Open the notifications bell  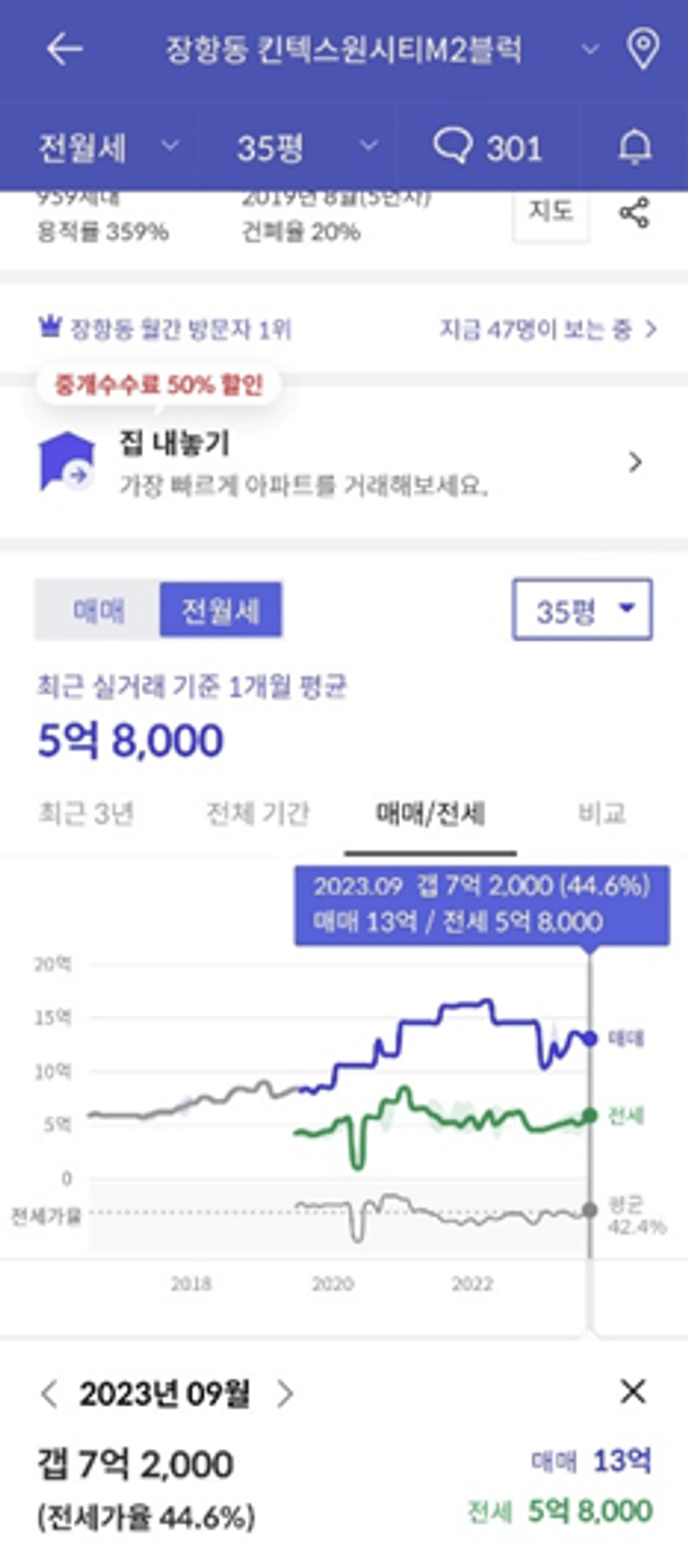click(634, 148)
